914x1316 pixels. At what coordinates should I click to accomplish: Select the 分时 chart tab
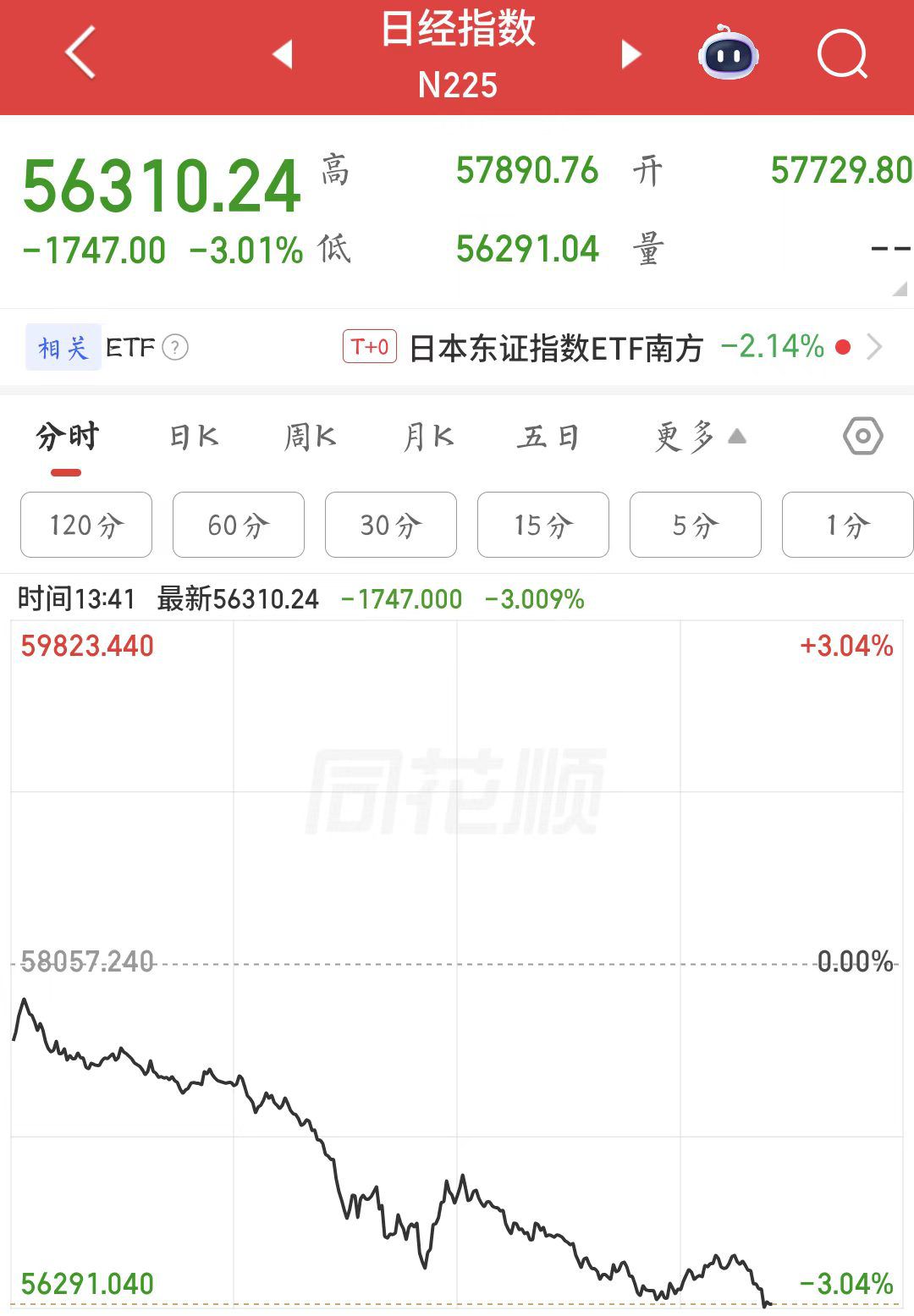coord(67,438)
